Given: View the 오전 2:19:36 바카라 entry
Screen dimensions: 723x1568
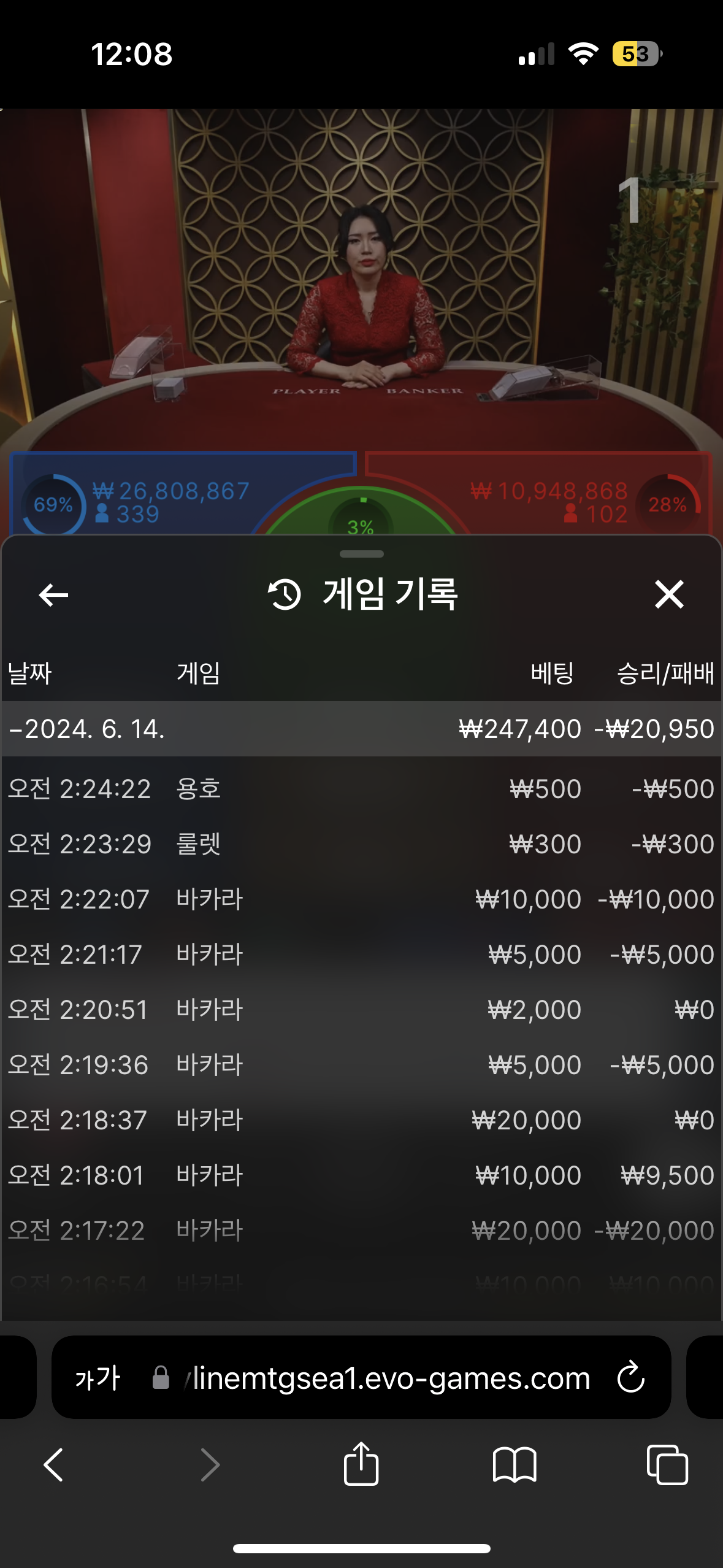Looking at the screenshot, I should tap(361, 1065).
